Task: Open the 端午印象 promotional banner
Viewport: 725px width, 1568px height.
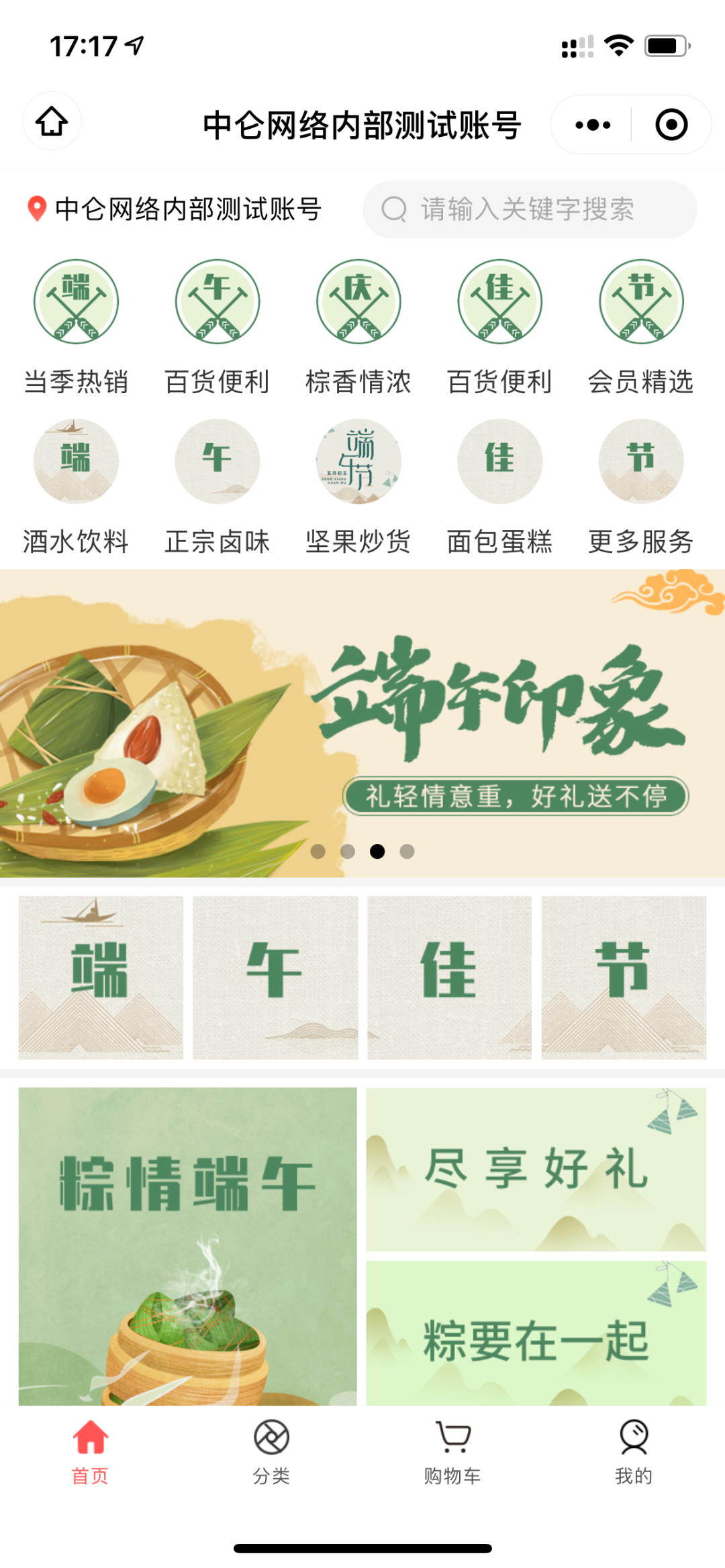Action: [362, 723]
